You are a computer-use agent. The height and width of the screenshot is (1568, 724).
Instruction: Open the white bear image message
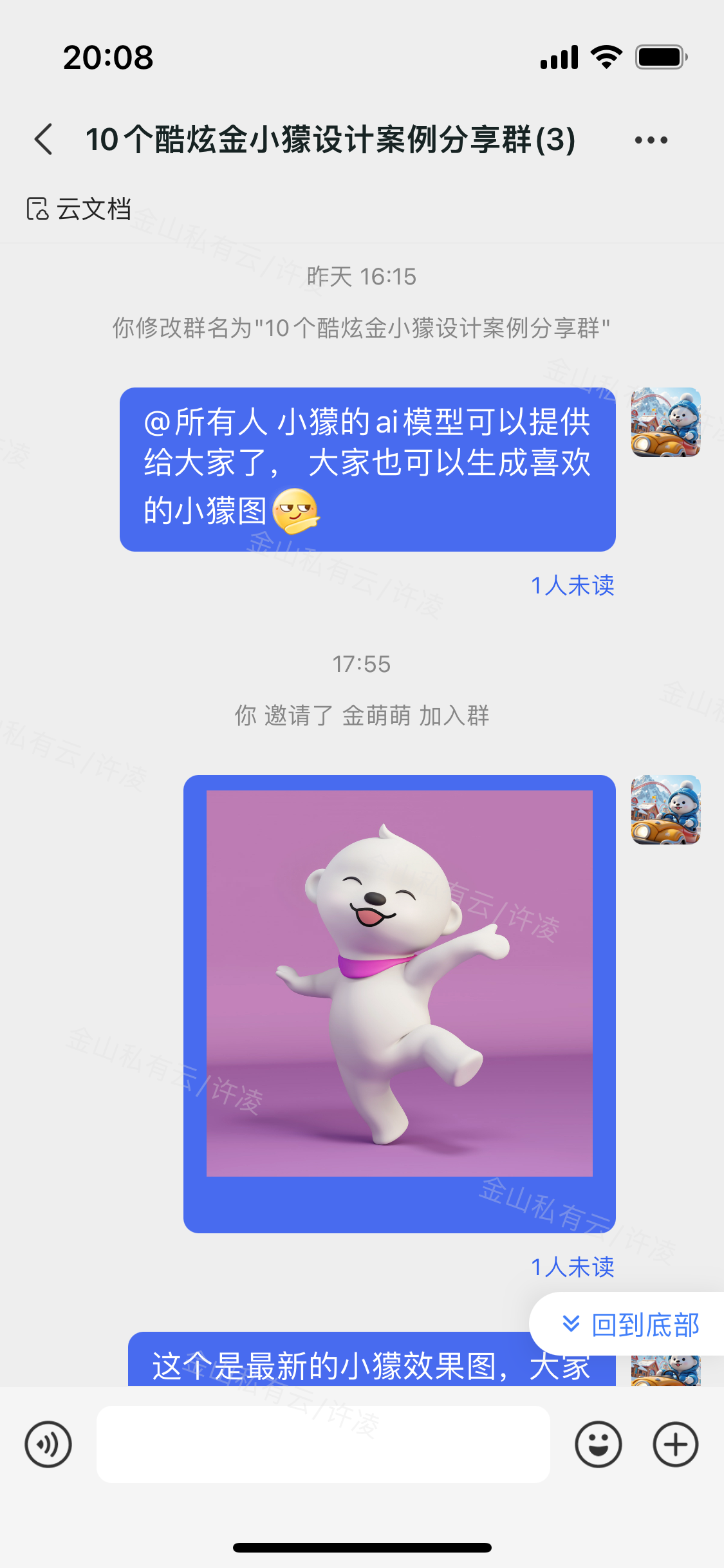[x=399, y=983]
